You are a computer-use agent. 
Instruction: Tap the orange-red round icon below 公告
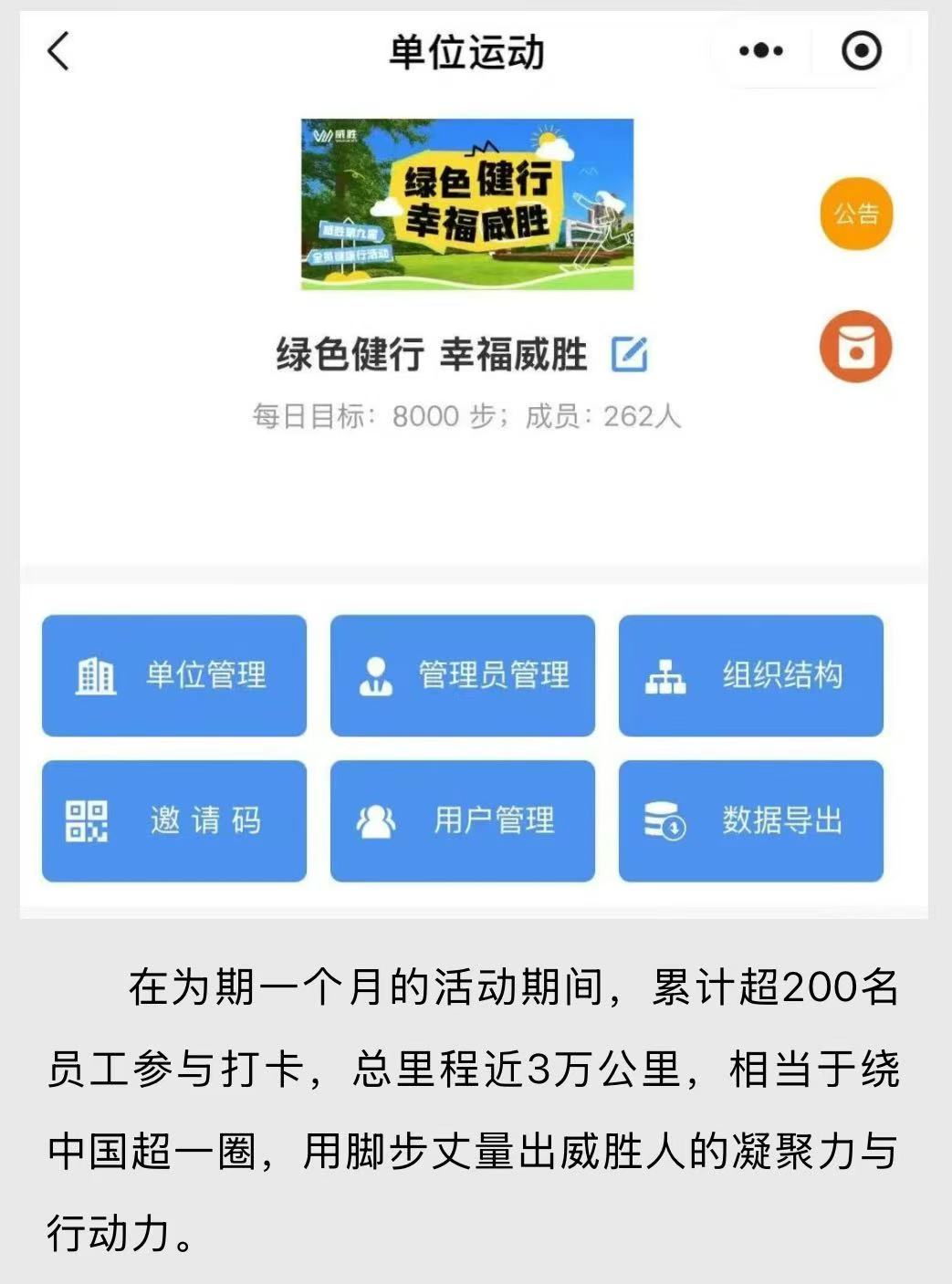pyautogui.click(x=855, y=347)
